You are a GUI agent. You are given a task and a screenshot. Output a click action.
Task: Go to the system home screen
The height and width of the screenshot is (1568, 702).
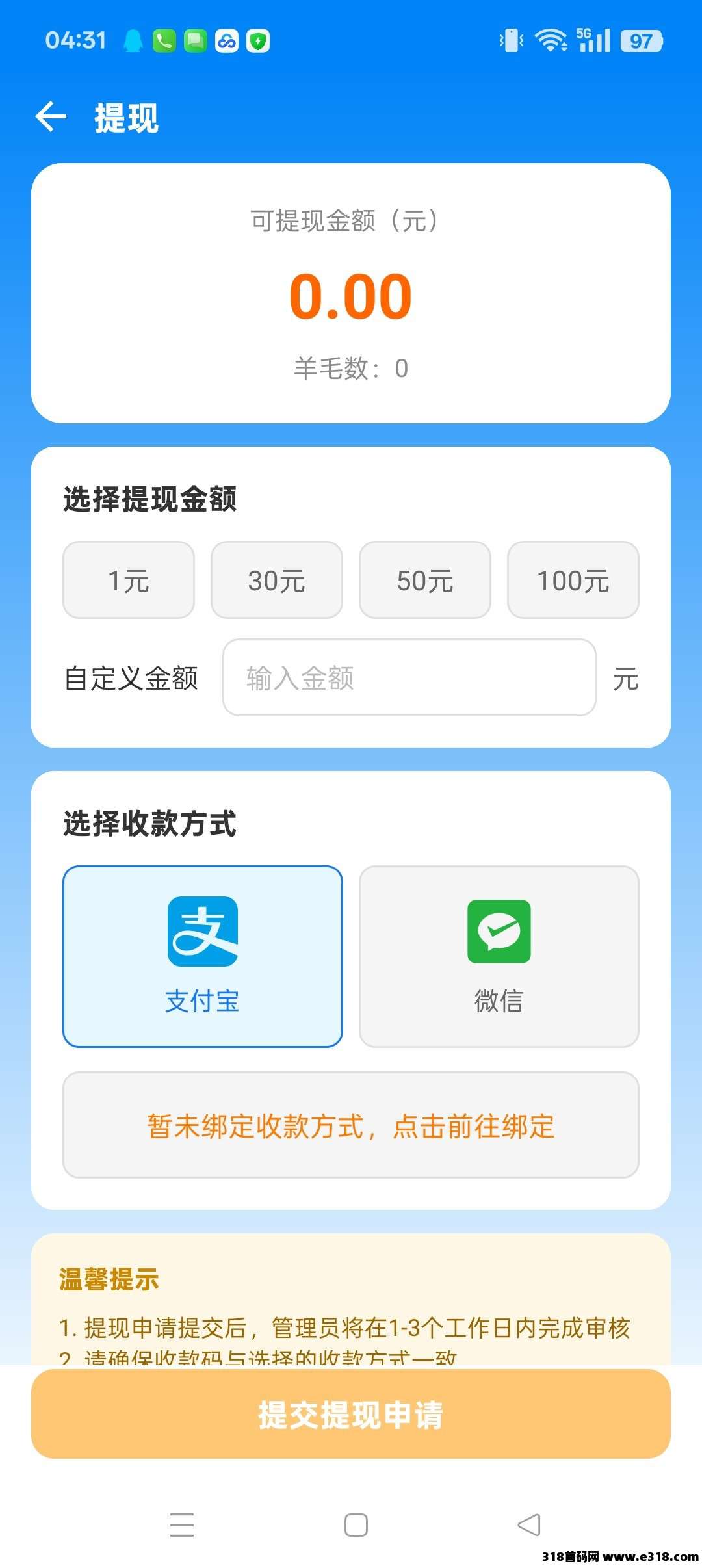coord(356,1524)
